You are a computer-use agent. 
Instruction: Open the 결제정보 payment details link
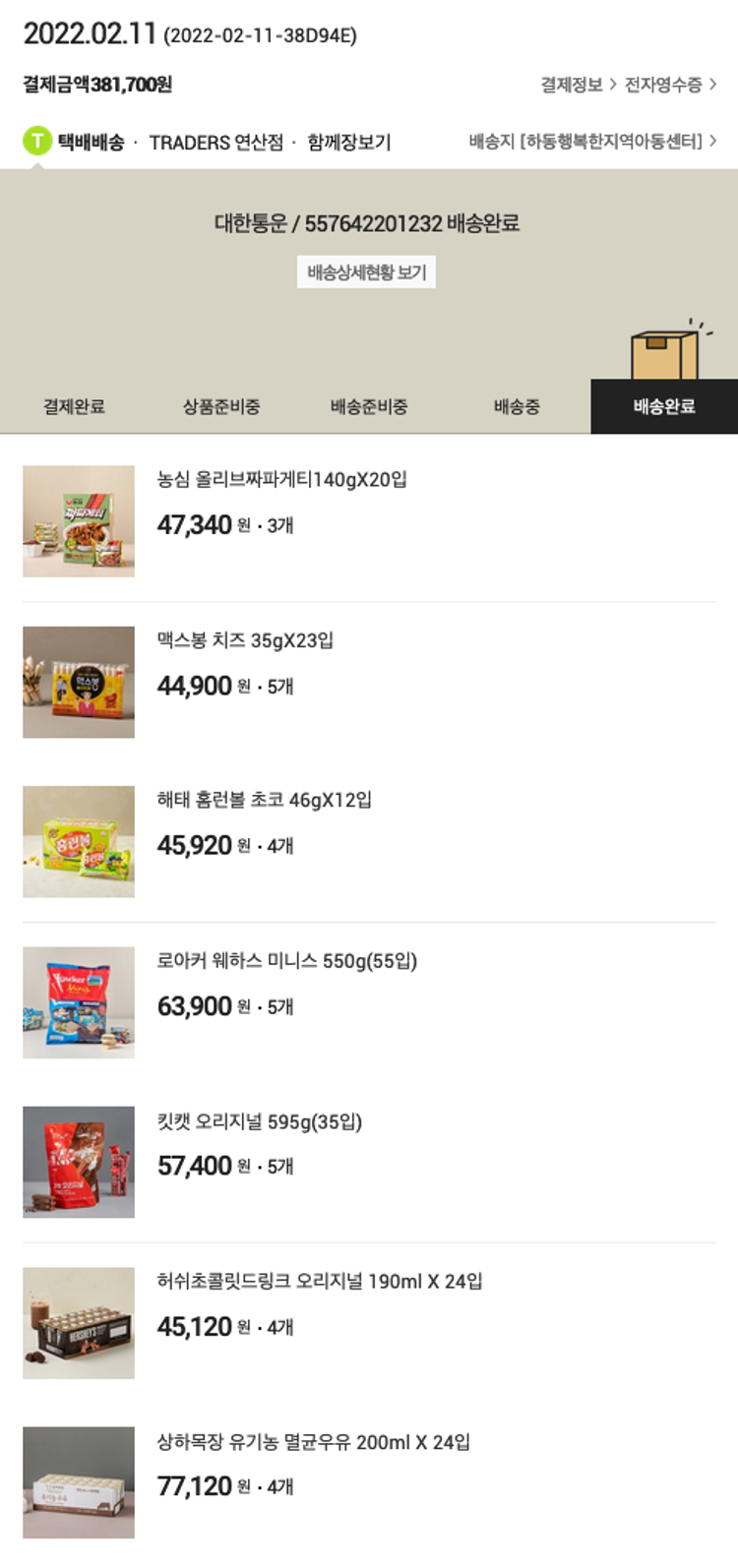pyautogui.click(x=578, y=85)
